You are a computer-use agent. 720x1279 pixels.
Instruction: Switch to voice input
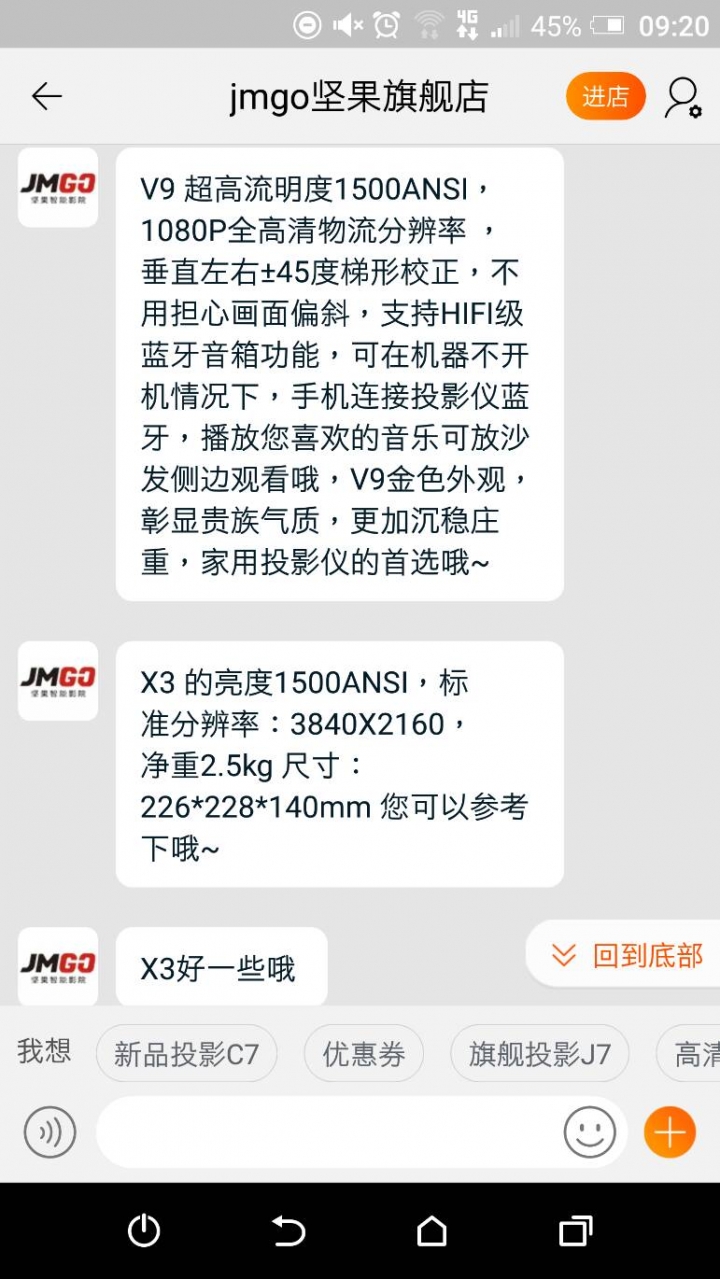[x=50, y=1132]
